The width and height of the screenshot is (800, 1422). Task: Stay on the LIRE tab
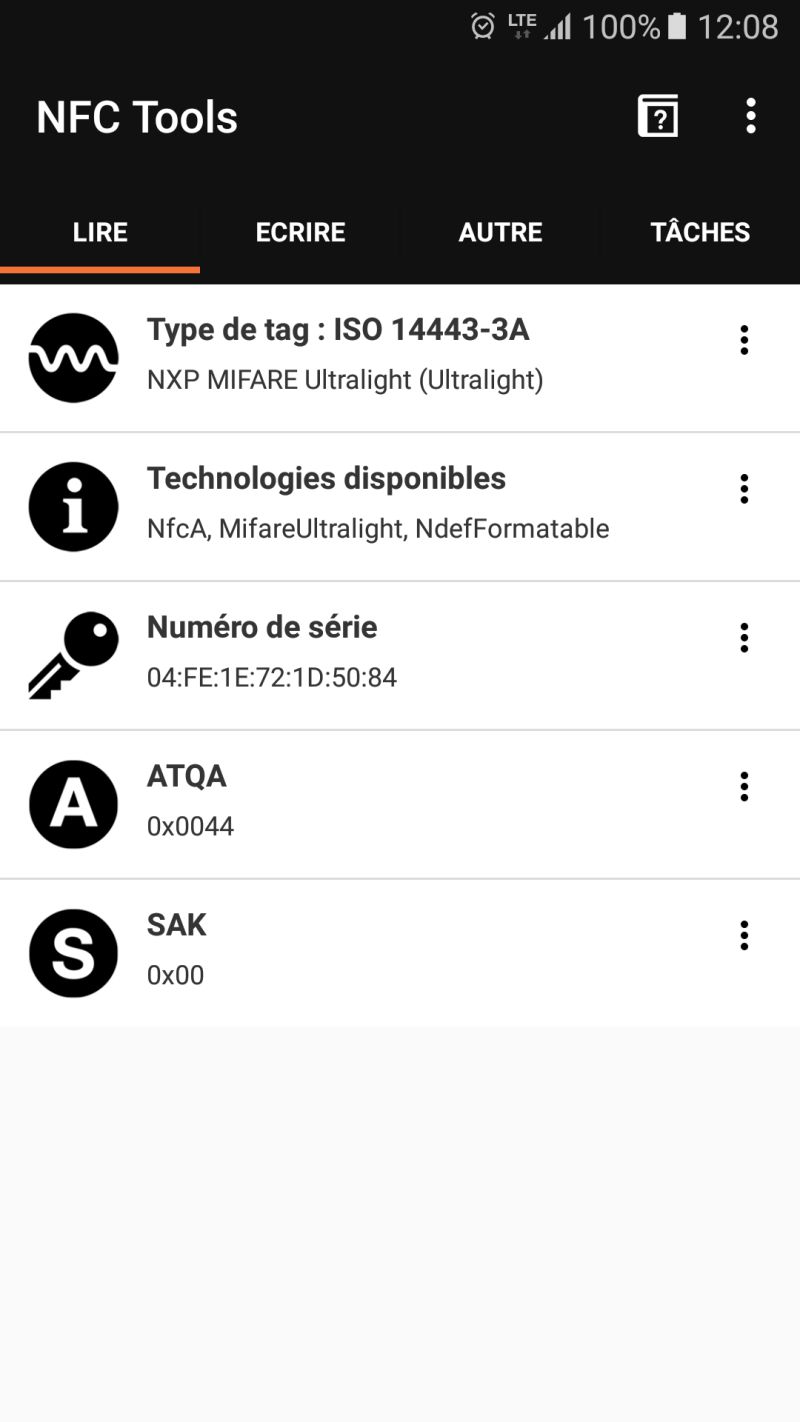click(x=99, y=232)
